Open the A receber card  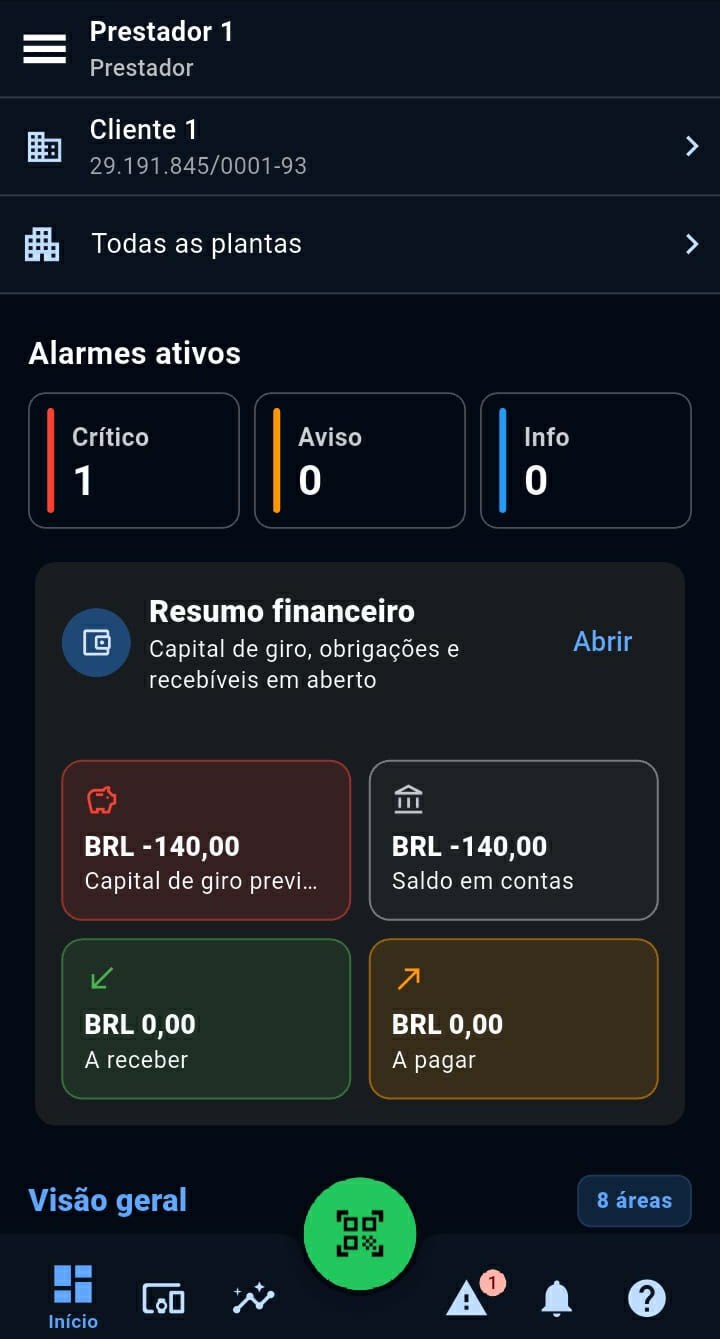pos(206,1019)
